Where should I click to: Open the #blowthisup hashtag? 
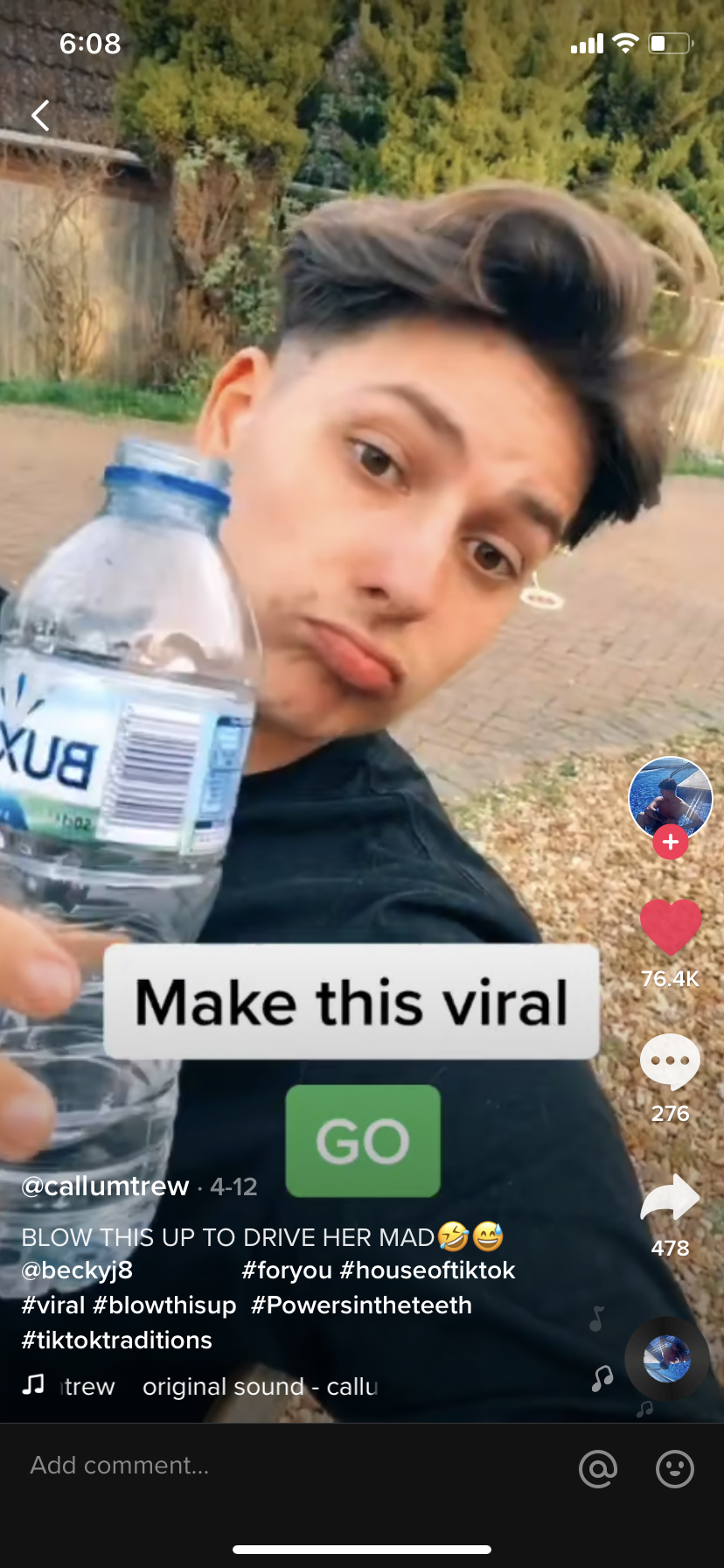[x=164, y=1305]
